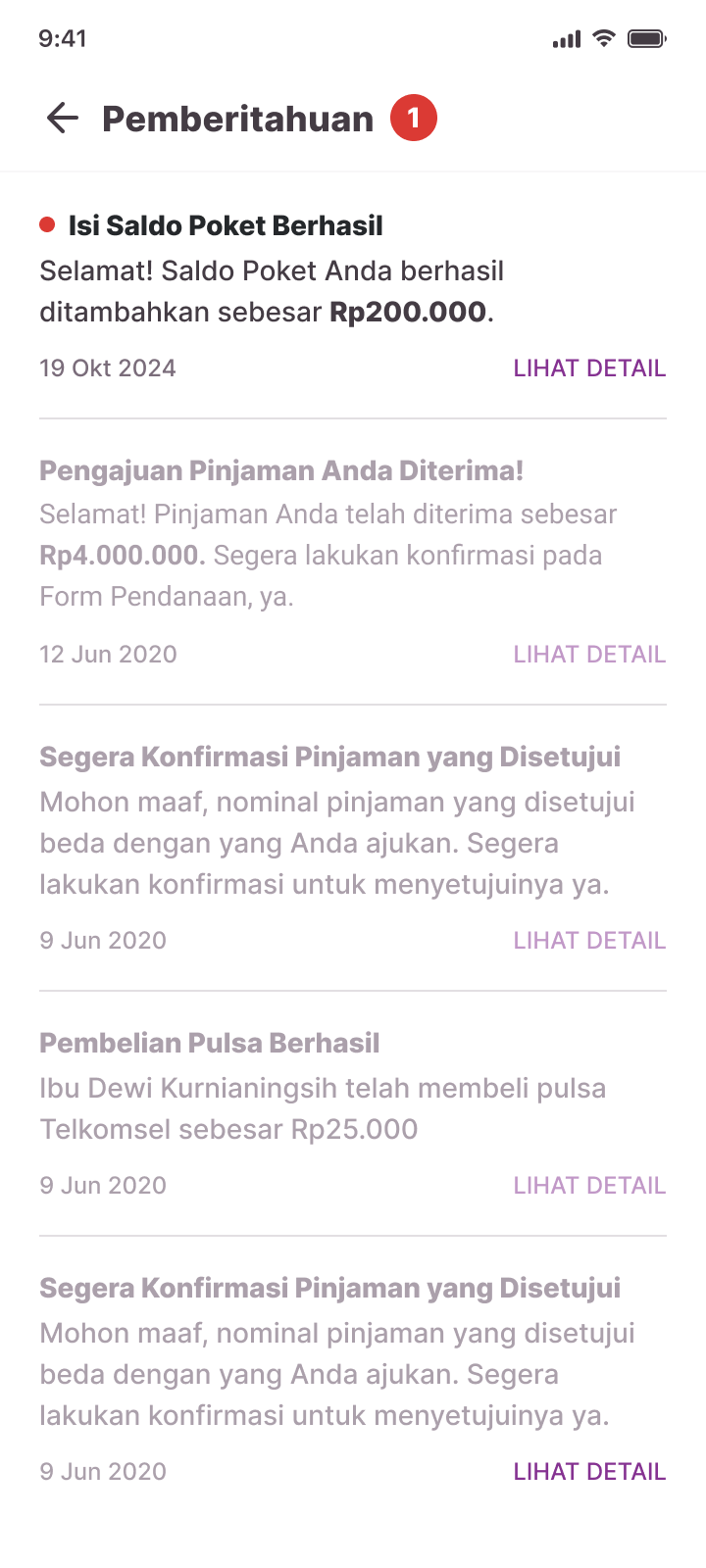Go back using the arrow icon

click(62, 119)
